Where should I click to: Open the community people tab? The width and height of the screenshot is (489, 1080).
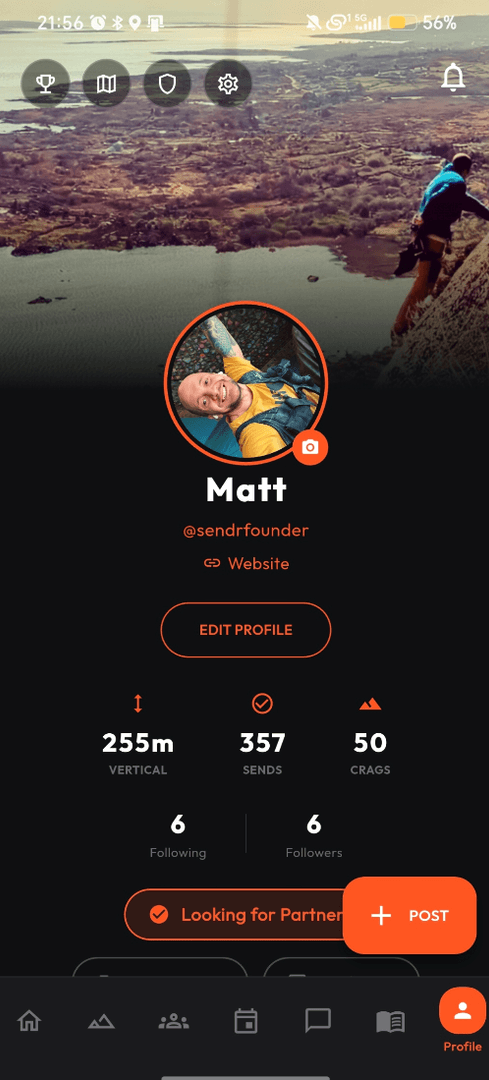[174, 1021]
